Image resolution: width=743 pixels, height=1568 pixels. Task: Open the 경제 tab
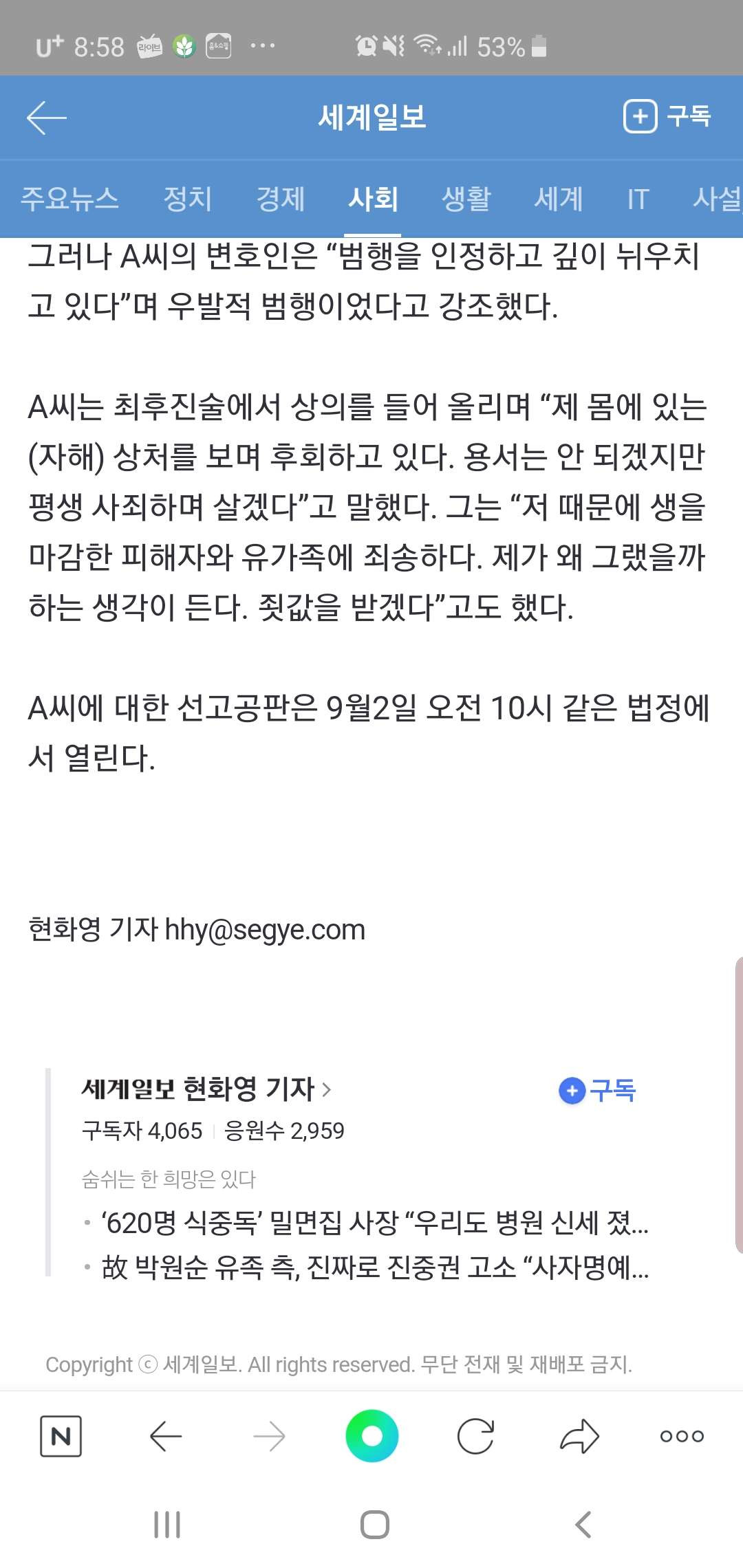pos(280,199)
